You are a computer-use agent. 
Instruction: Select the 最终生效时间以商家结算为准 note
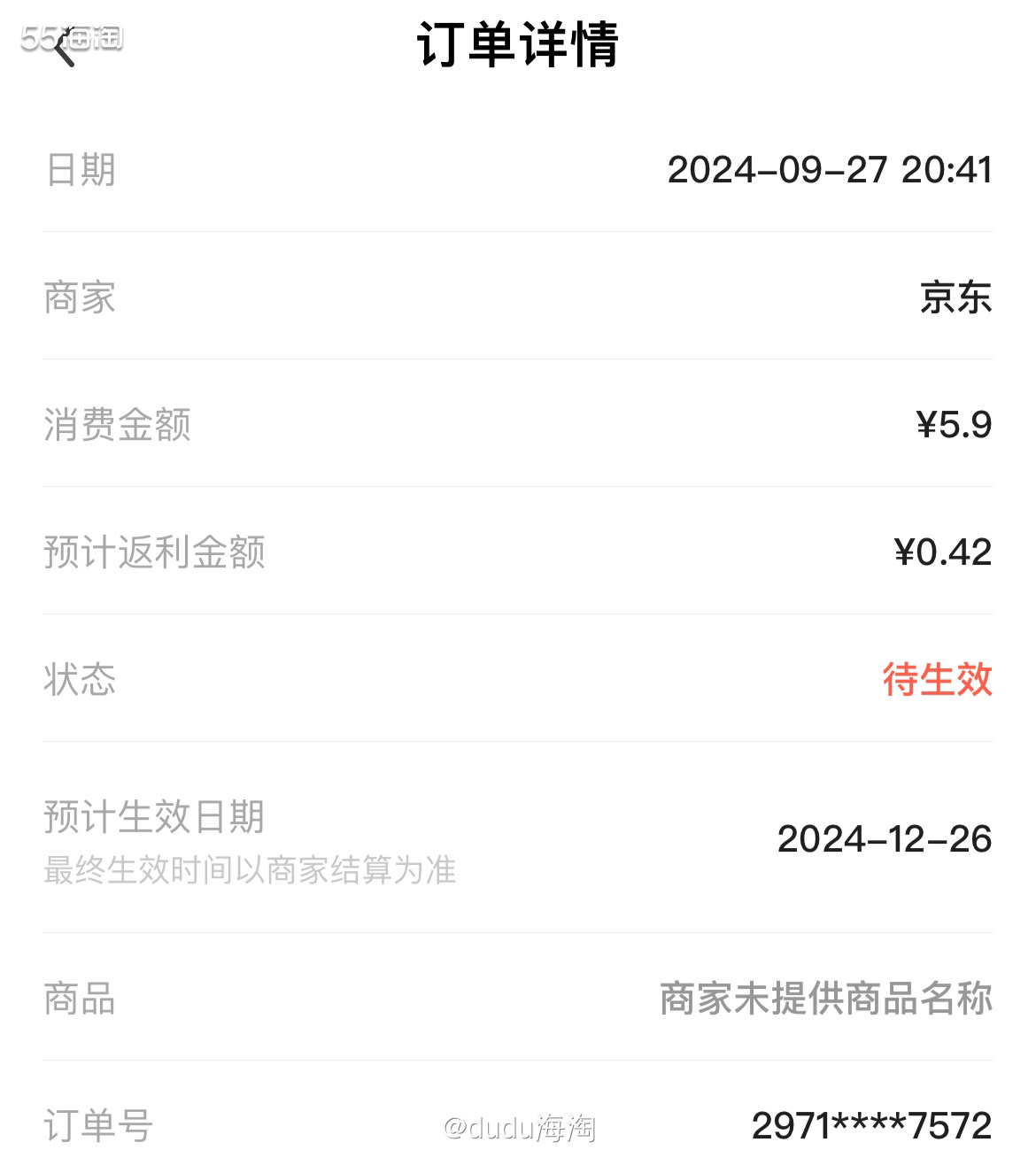coord(251,872)
